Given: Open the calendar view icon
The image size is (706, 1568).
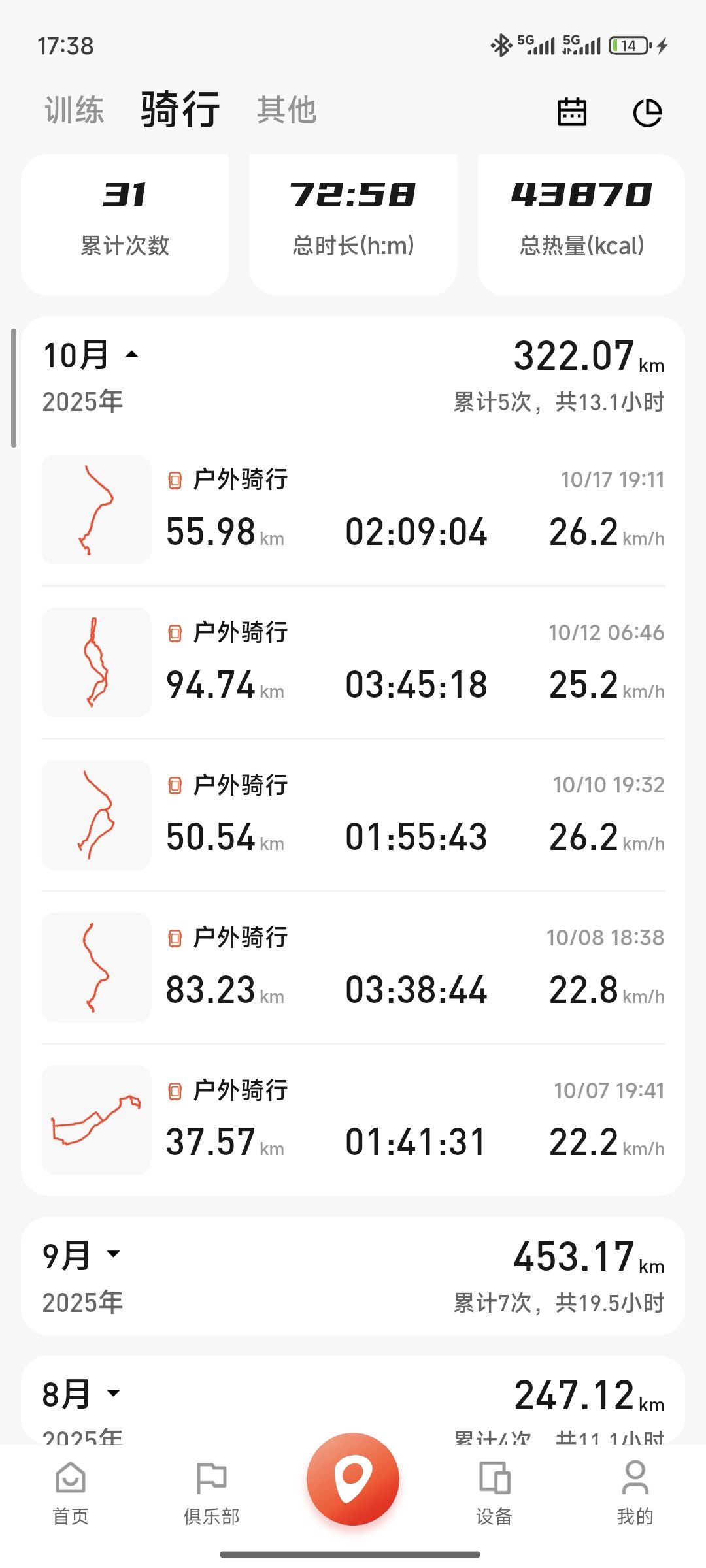Looking at the screenshot, I should point(571,112).
